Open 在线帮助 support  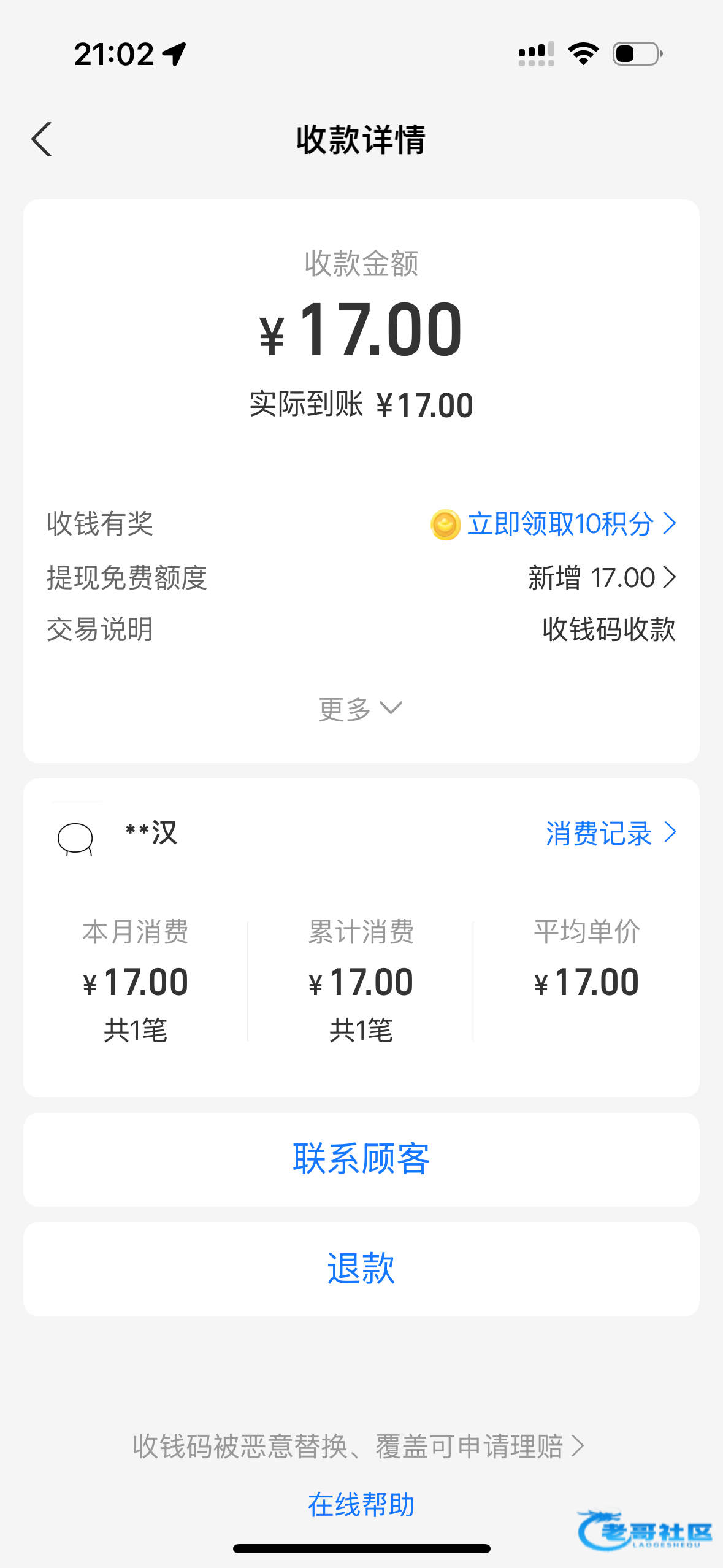[x=361, y=1504]
